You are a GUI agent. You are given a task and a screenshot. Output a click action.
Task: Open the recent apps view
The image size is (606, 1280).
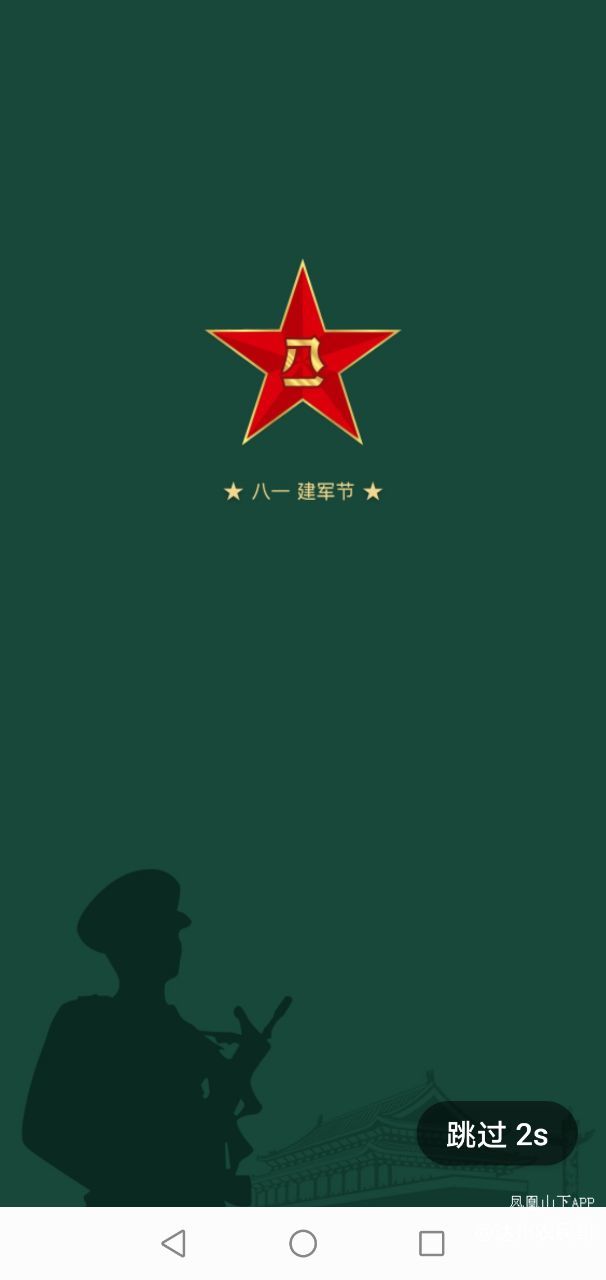(431, 1243)
